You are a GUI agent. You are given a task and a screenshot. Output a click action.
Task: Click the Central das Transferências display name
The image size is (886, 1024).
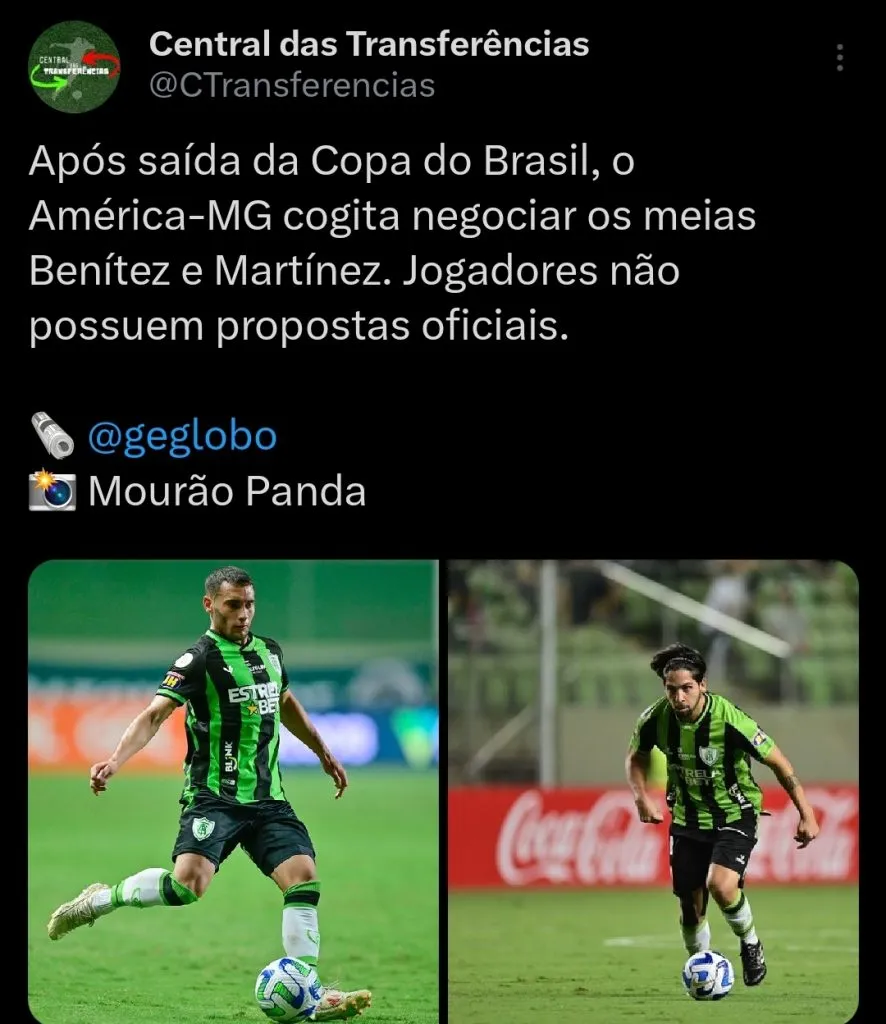[369, 45]
